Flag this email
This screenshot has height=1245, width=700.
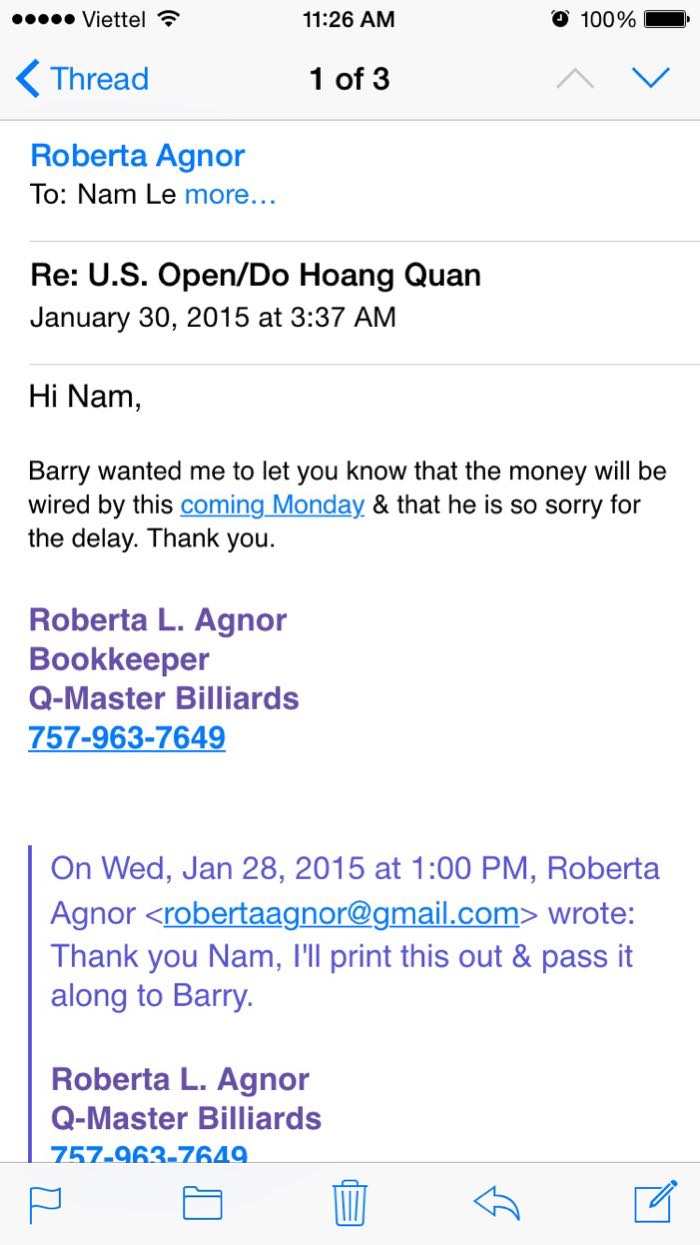(x=46, y=1203)
